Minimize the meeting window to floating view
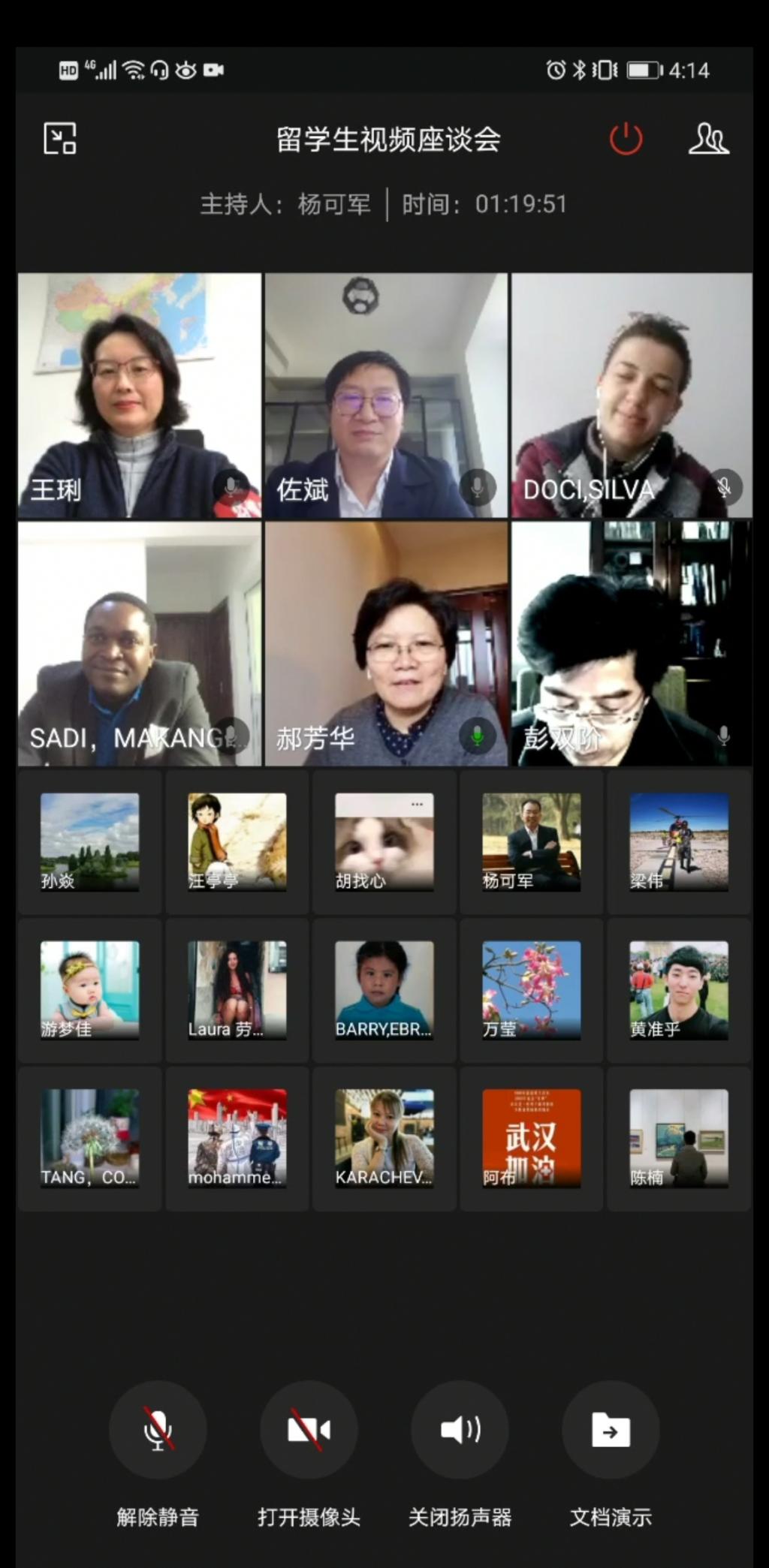Screen dimensions: 769x1568 coord(60,139)
